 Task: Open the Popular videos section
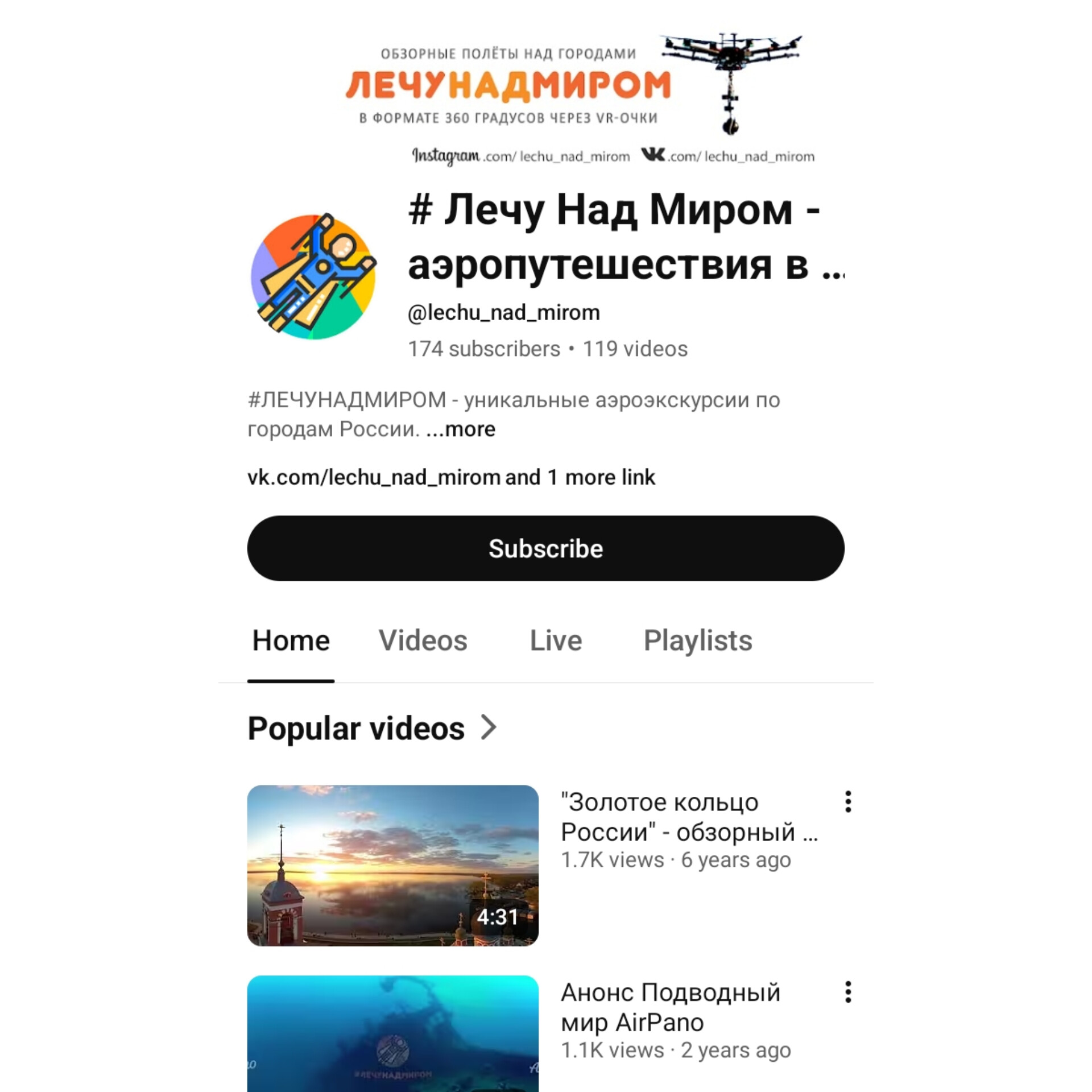[x=373, y=729]
